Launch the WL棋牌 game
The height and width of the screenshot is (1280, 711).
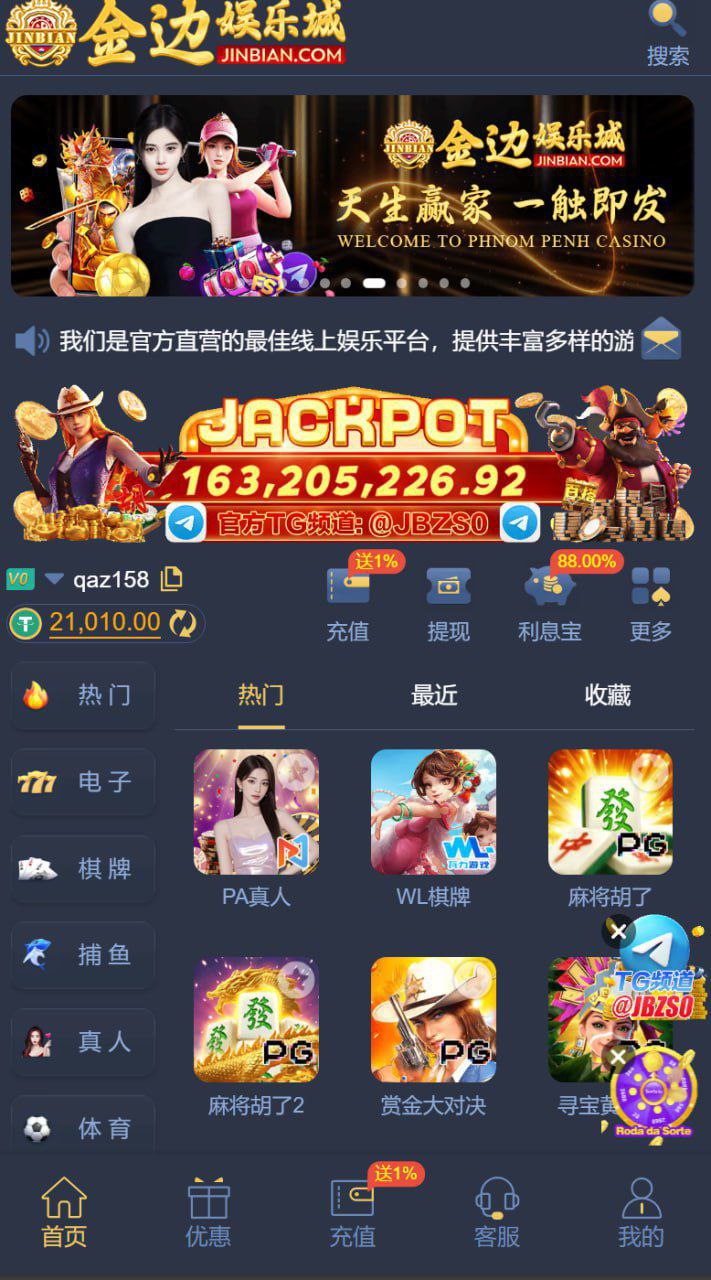tap(433, 812)
